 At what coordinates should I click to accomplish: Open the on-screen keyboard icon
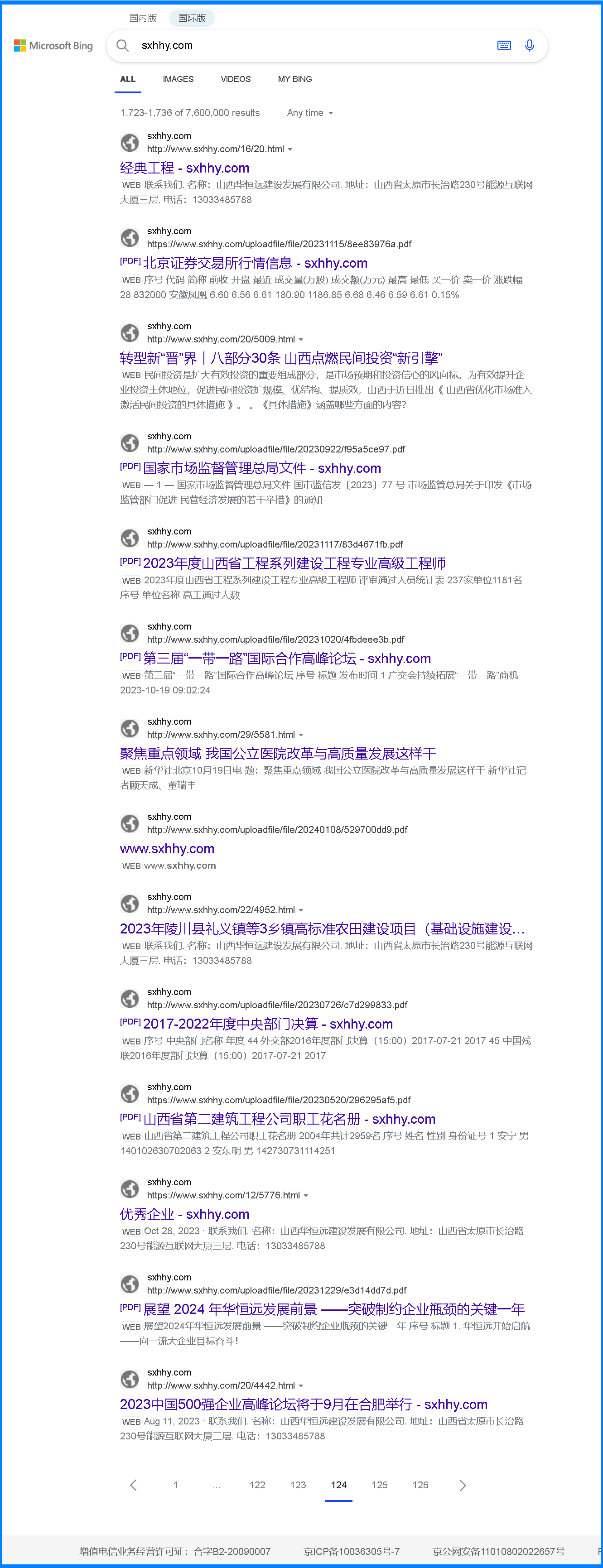pos(504,46)
